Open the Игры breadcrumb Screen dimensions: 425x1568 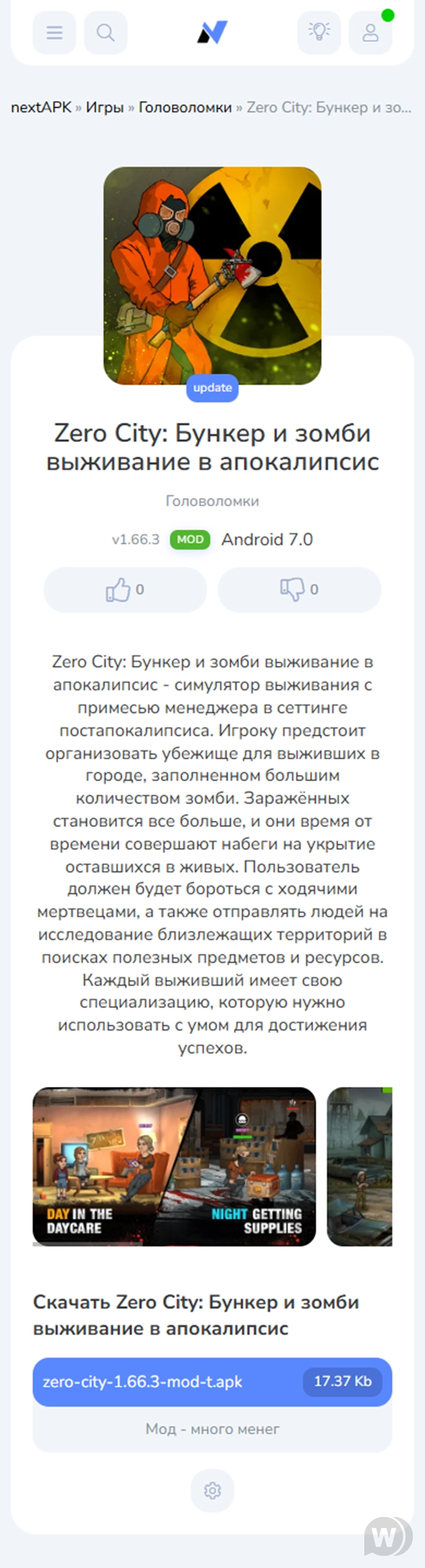tap(104, 108)
